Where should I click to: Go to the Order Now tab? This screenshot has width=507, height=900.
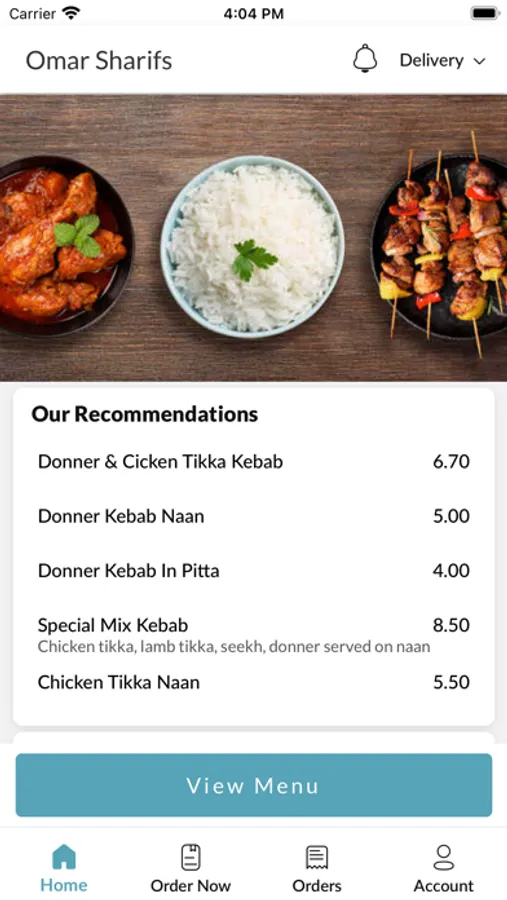pos(191,868)
